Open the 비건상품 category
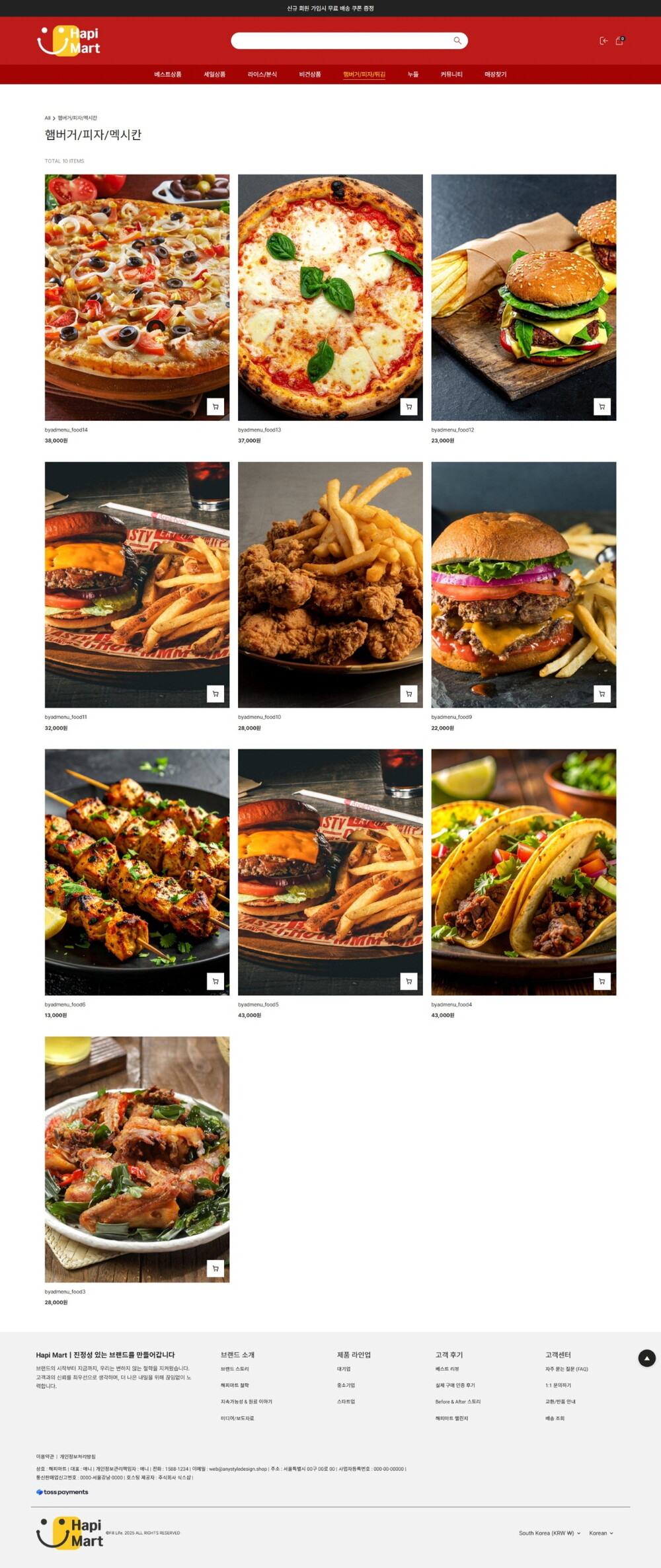Screen dimensions: 661x1568 click(x=310, y=75)
